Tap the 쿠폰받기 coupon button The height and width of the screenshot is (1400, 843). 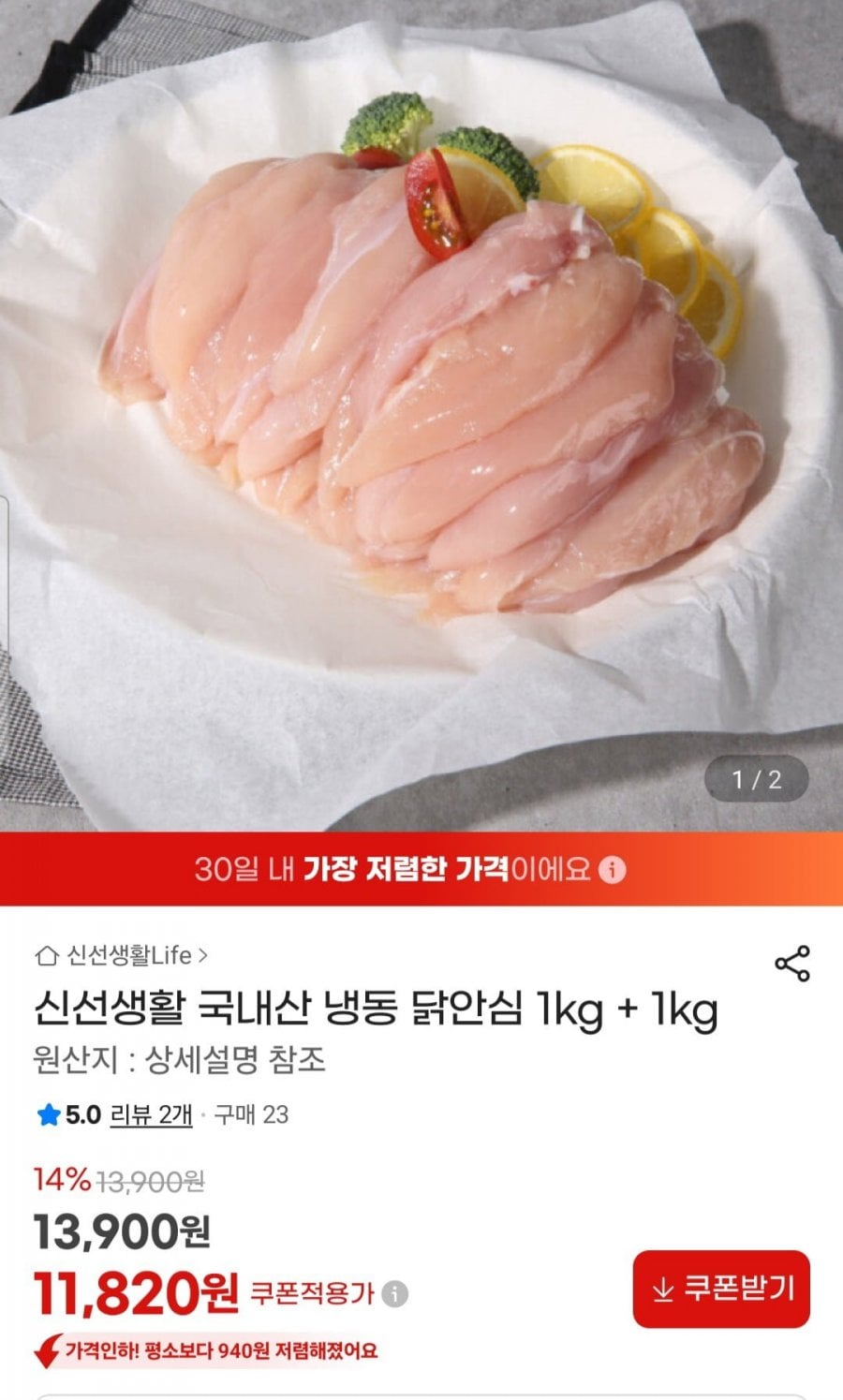720,1289
